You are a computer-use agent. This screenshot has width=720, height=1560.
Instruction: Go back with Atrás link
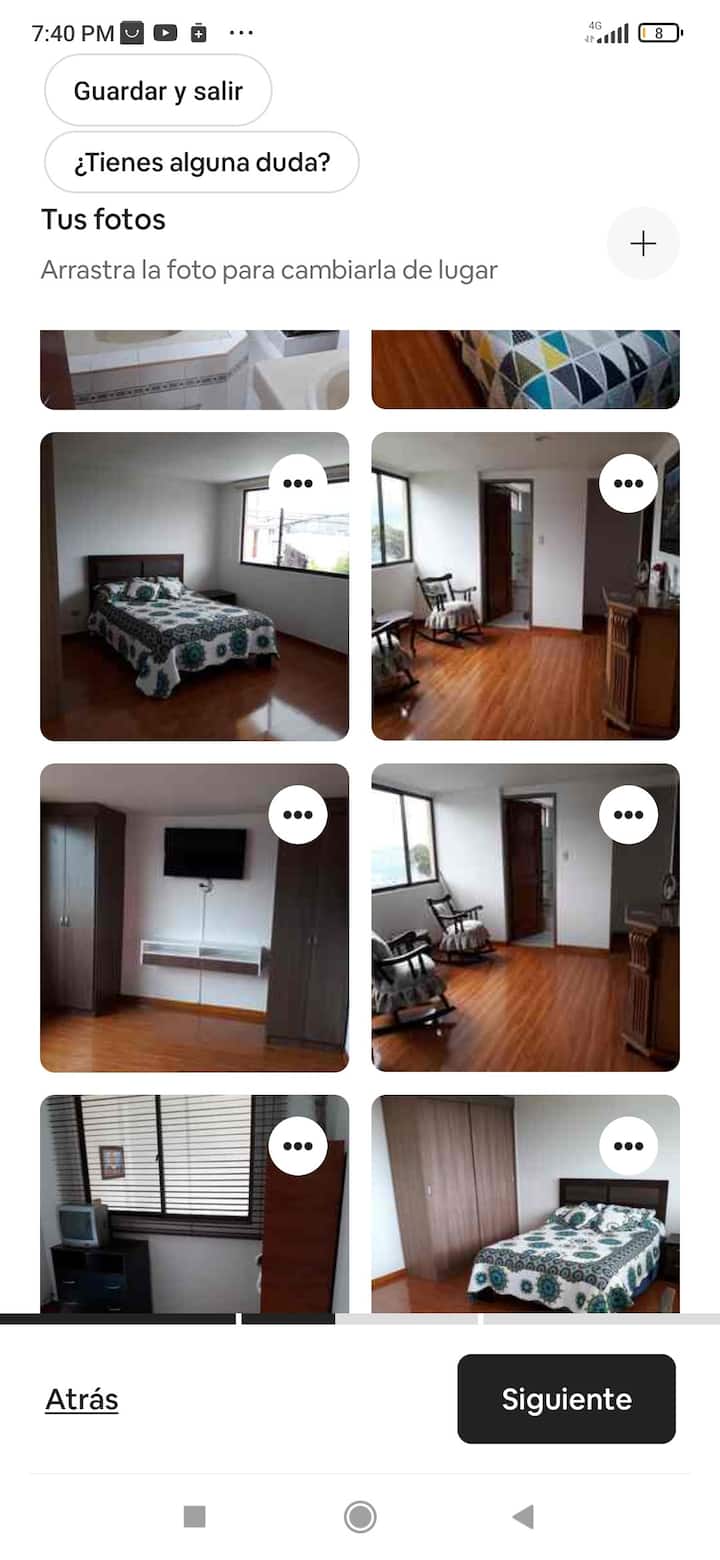[82, 1399]
